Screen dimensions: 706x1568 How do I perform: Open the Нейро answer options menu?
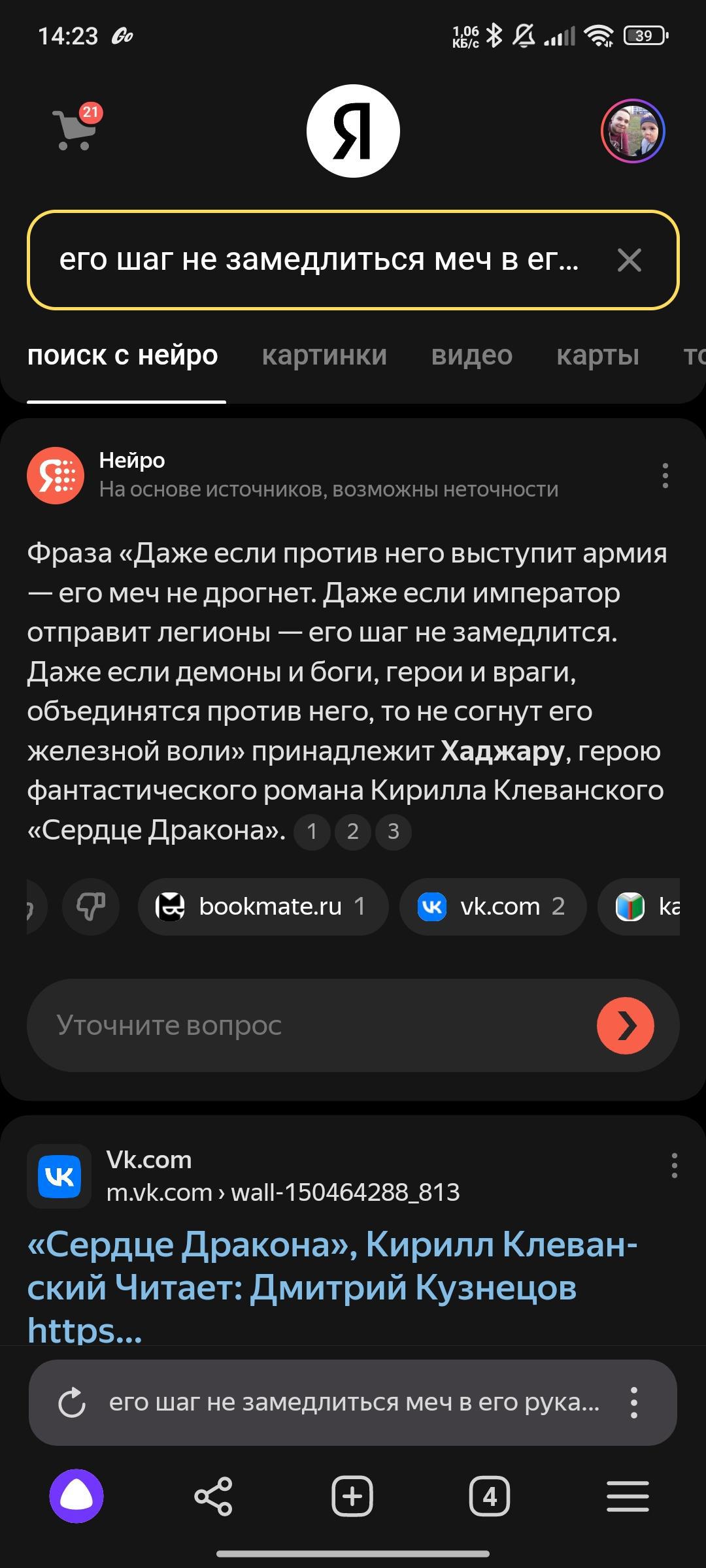coord(665,476)
